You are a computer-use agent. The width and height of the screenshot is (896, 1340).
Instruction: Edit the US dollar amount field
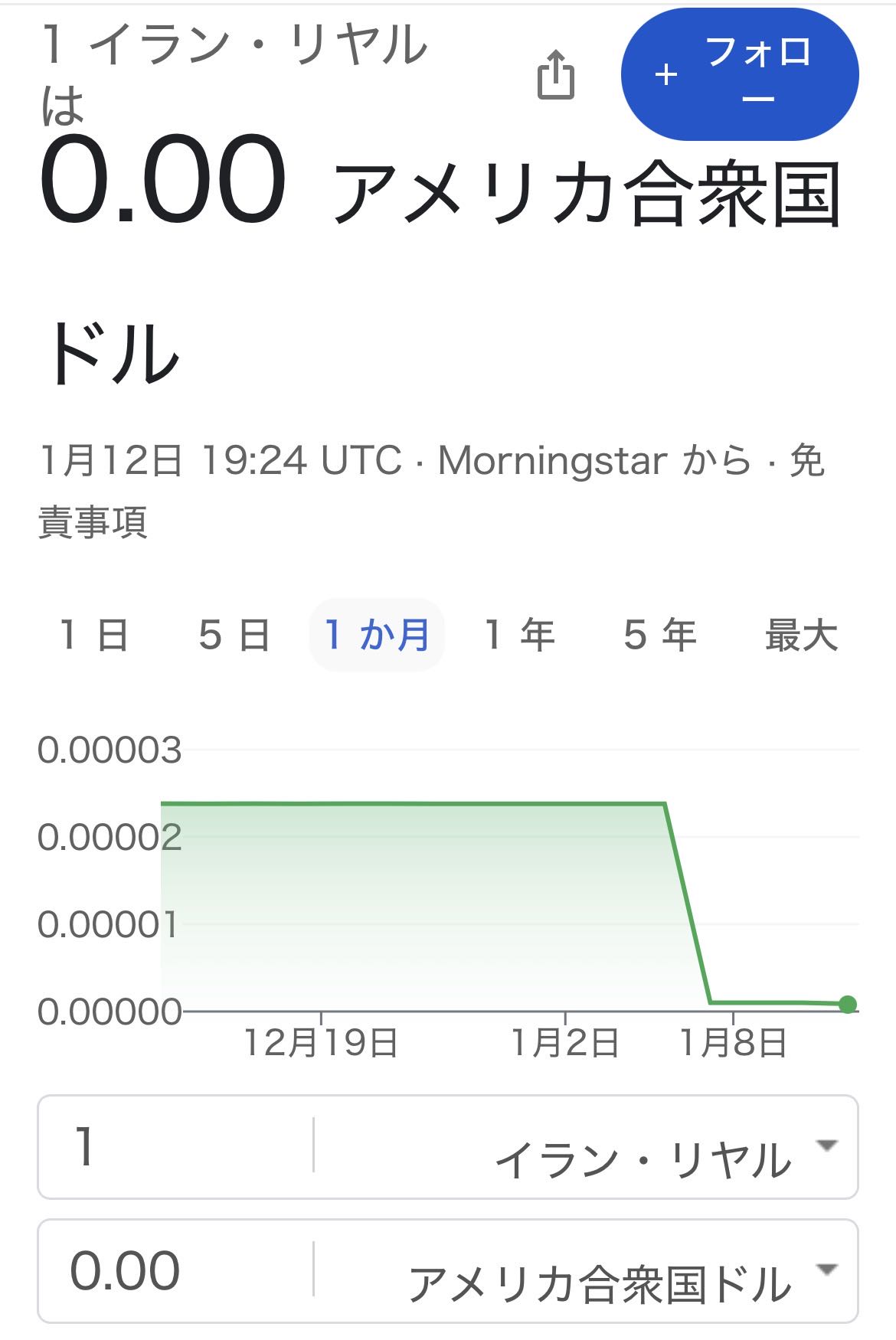point(176,1271)
